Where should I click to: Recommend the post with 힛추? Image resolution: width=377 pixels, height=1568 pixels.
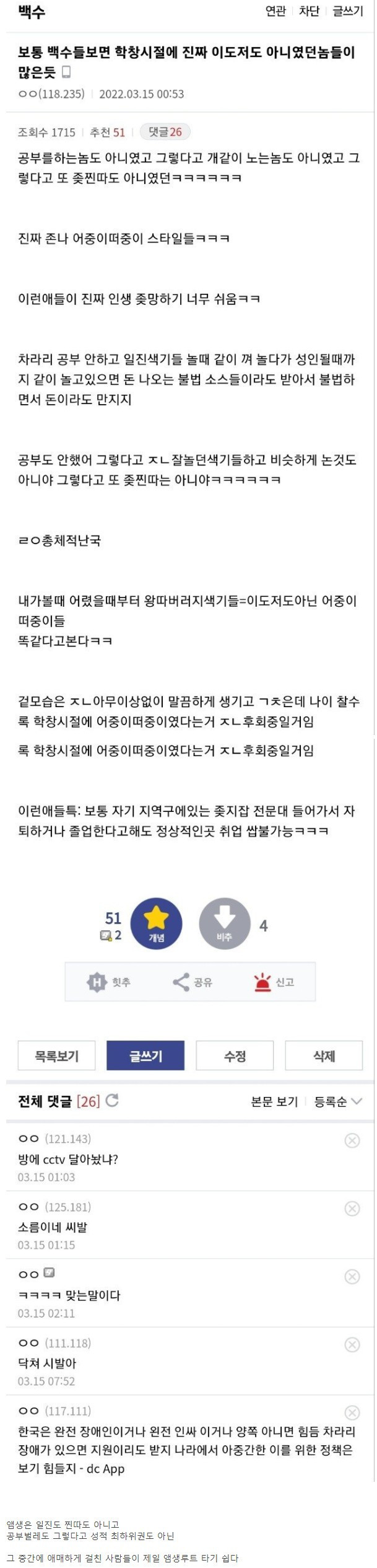coord(109,982)
